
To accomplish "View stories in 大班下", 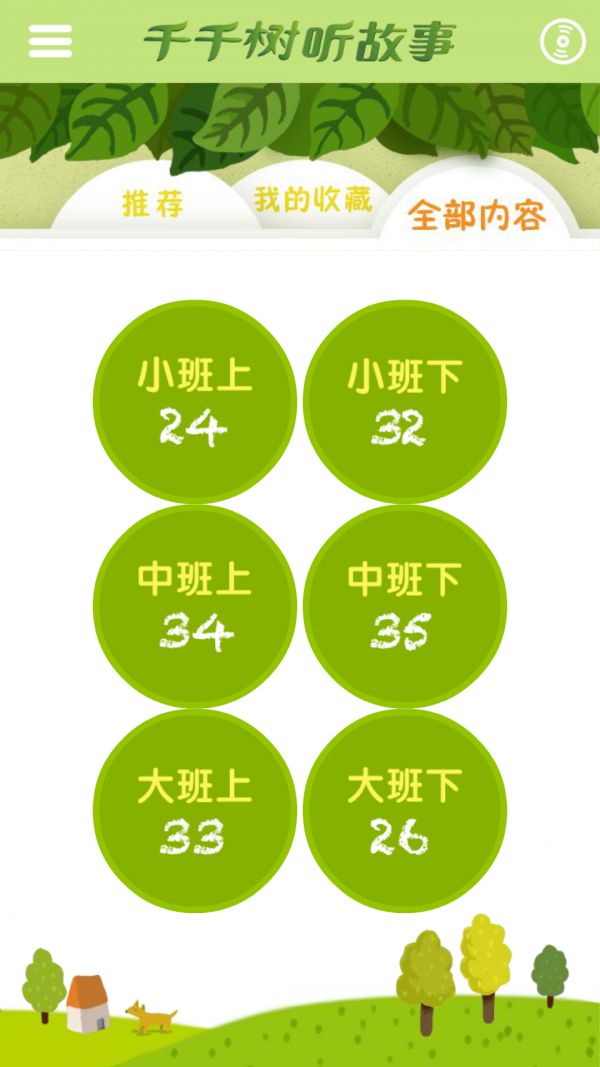I will 404,811.
